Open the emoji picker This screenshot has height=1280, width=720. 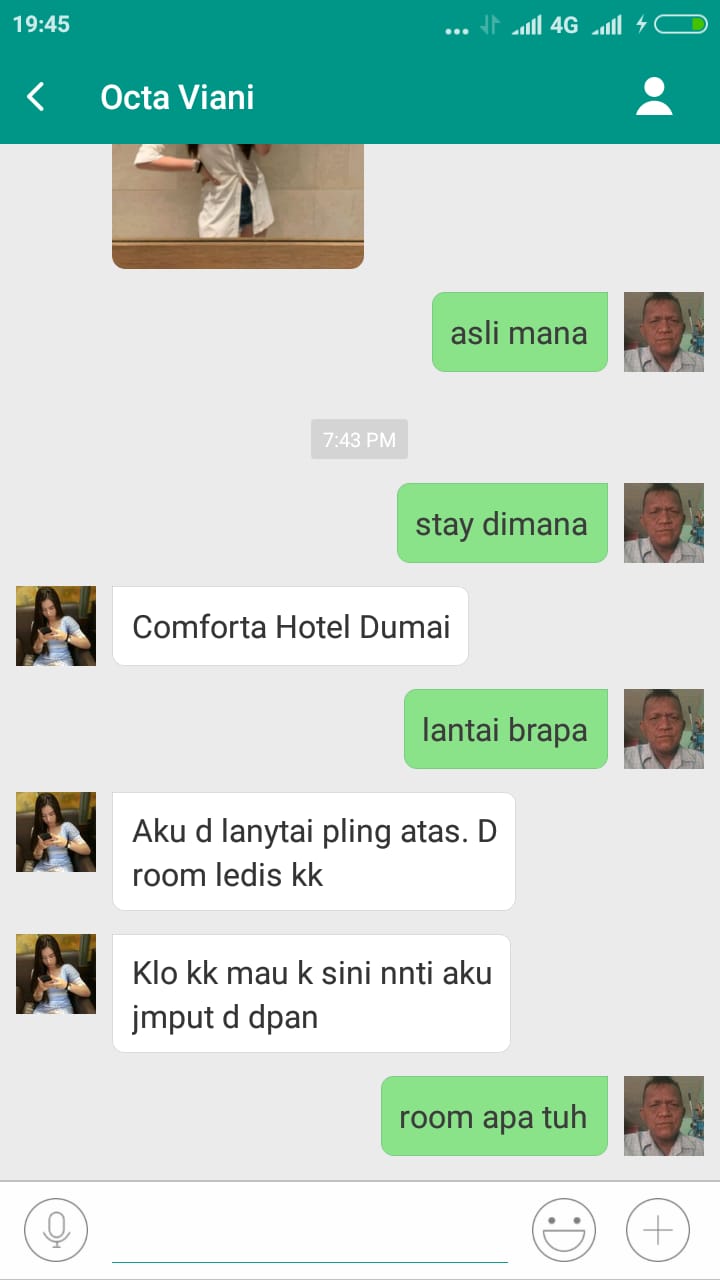coord(563,1229)
